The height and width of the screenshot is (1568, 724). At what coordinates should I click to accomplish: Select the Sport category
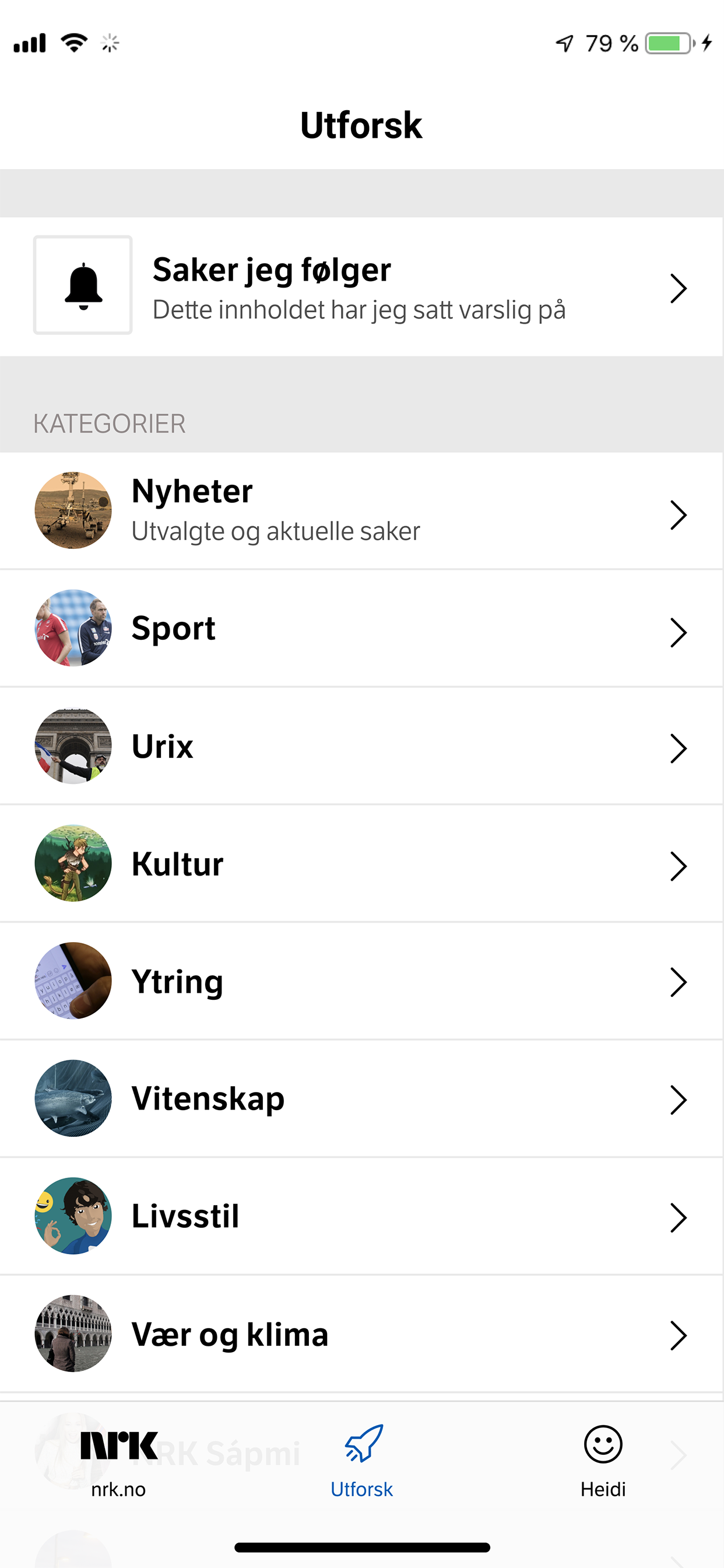(x=361, y=629)
